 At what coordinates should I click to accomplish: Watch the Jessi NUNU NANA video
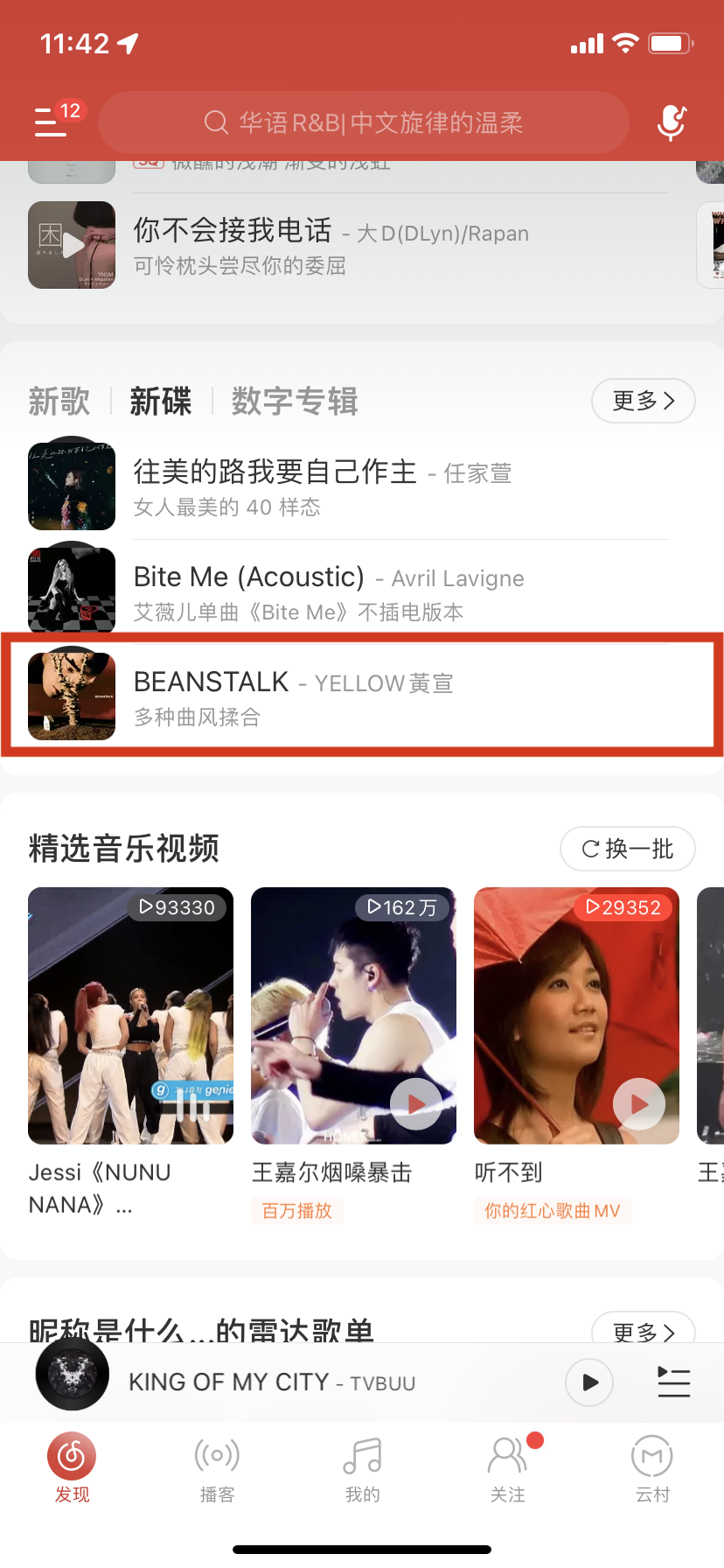click(130, 1016)
